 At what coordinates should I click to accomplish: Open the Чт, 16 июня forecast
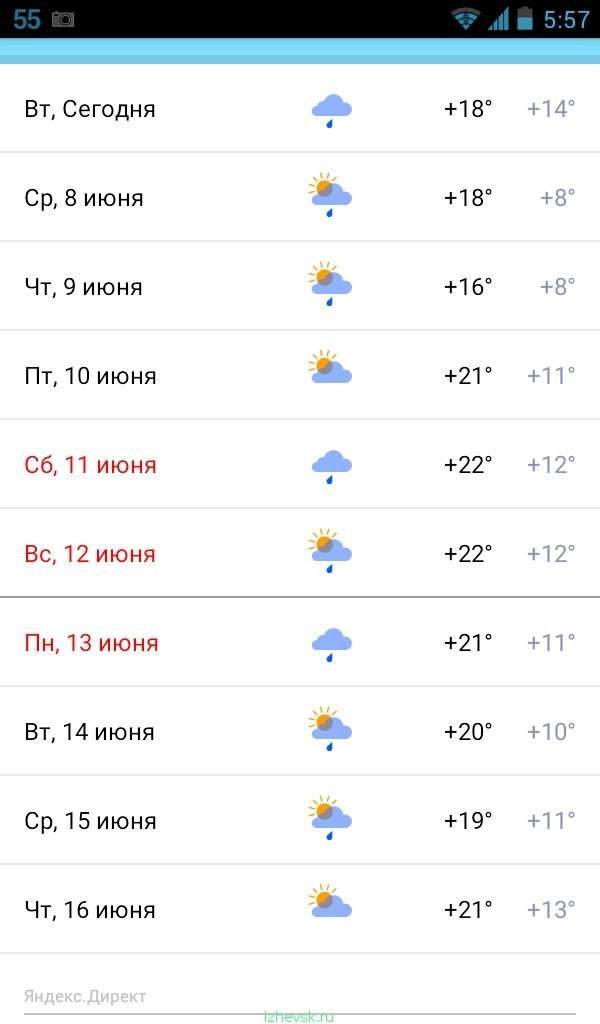300,909
